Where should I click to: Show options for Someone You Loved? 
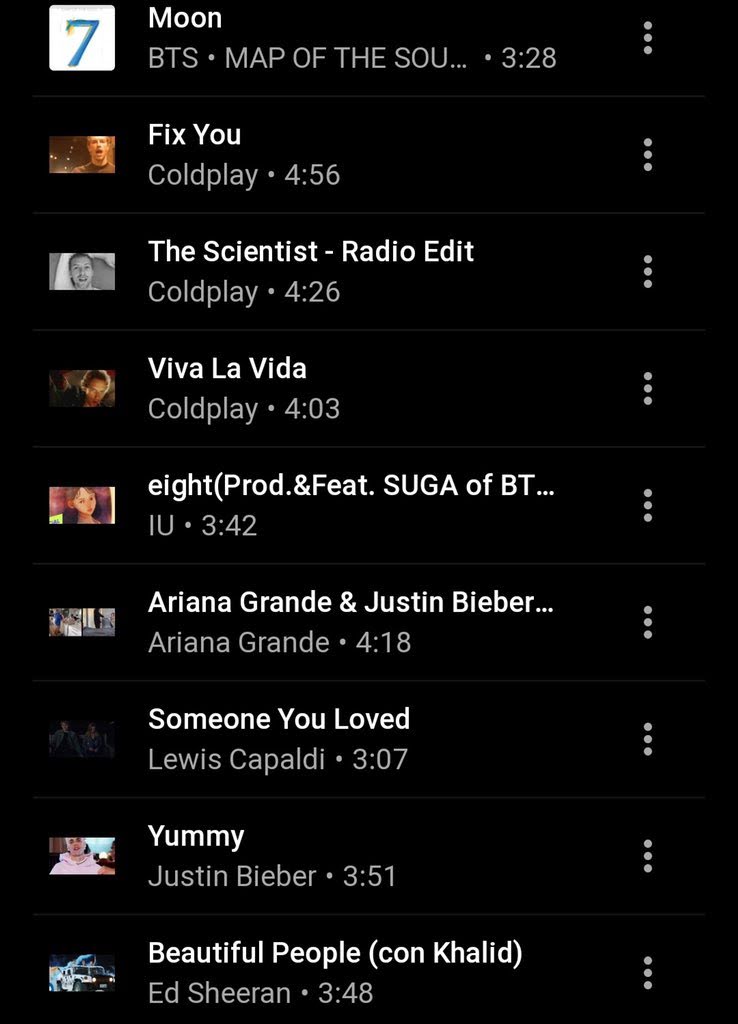(x=648, y=739)
